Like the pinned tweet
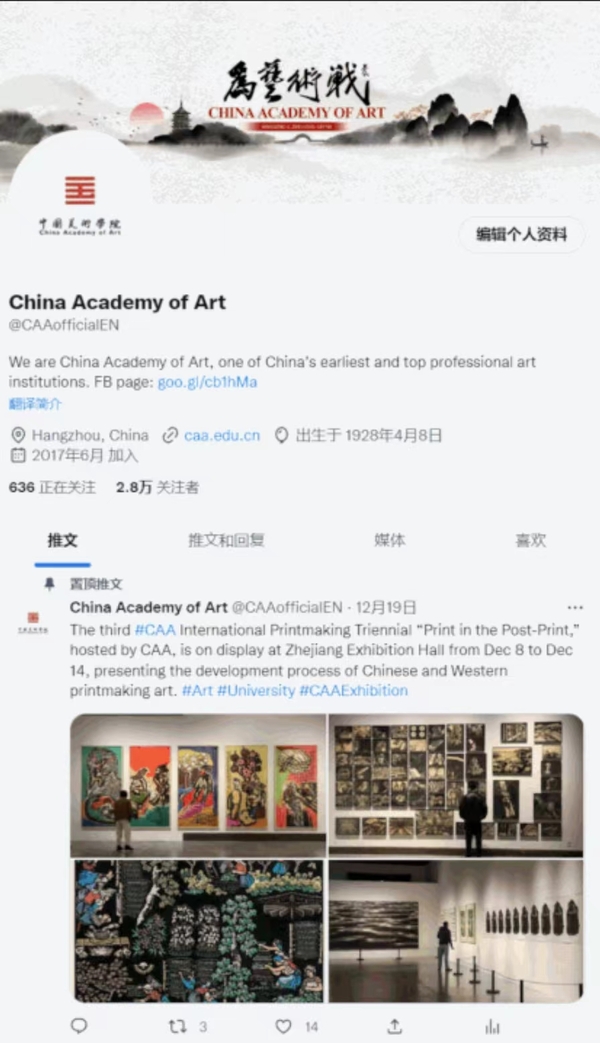Viewport: 600px width, 1043px height. pos(284,1026)
